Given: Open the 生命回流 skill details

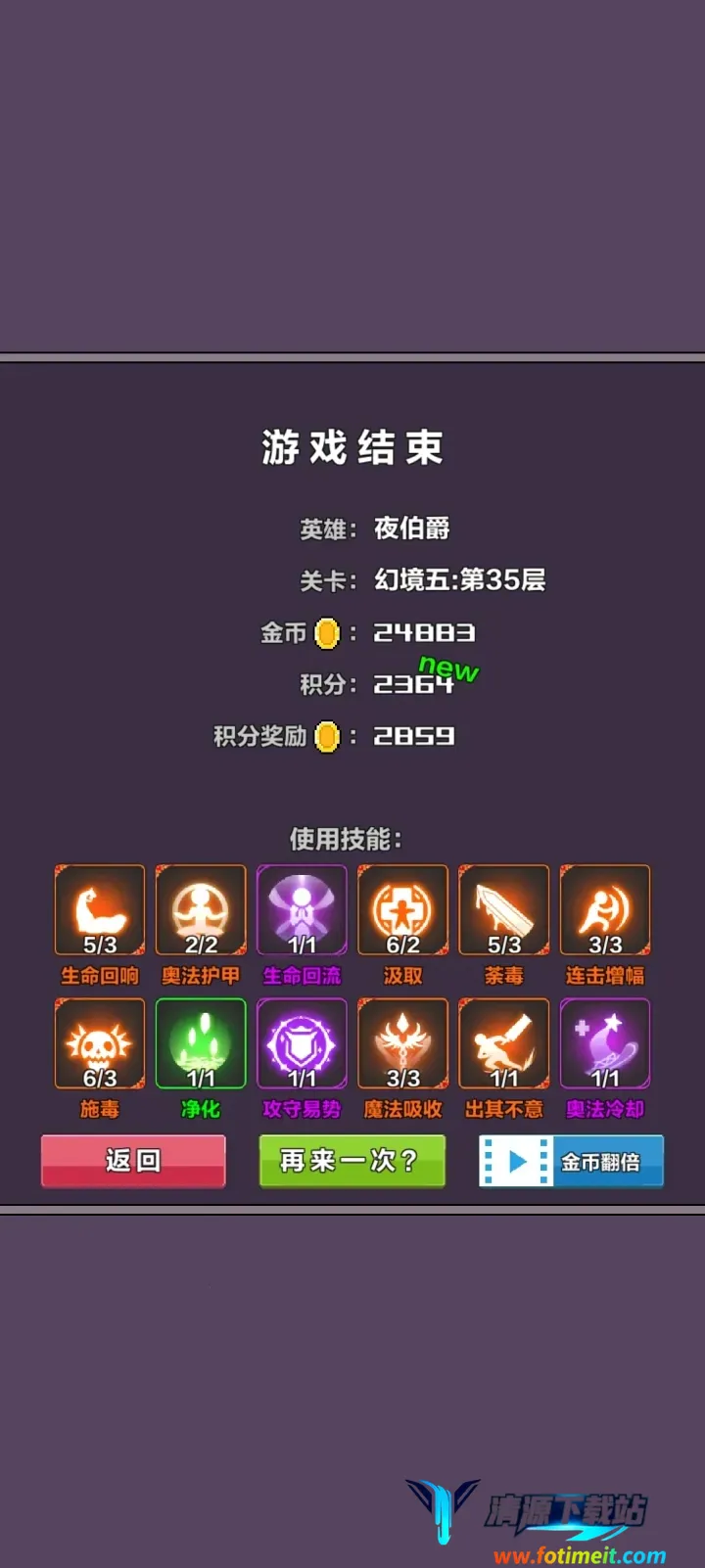Looking at the screenshot, I should 302,910.
